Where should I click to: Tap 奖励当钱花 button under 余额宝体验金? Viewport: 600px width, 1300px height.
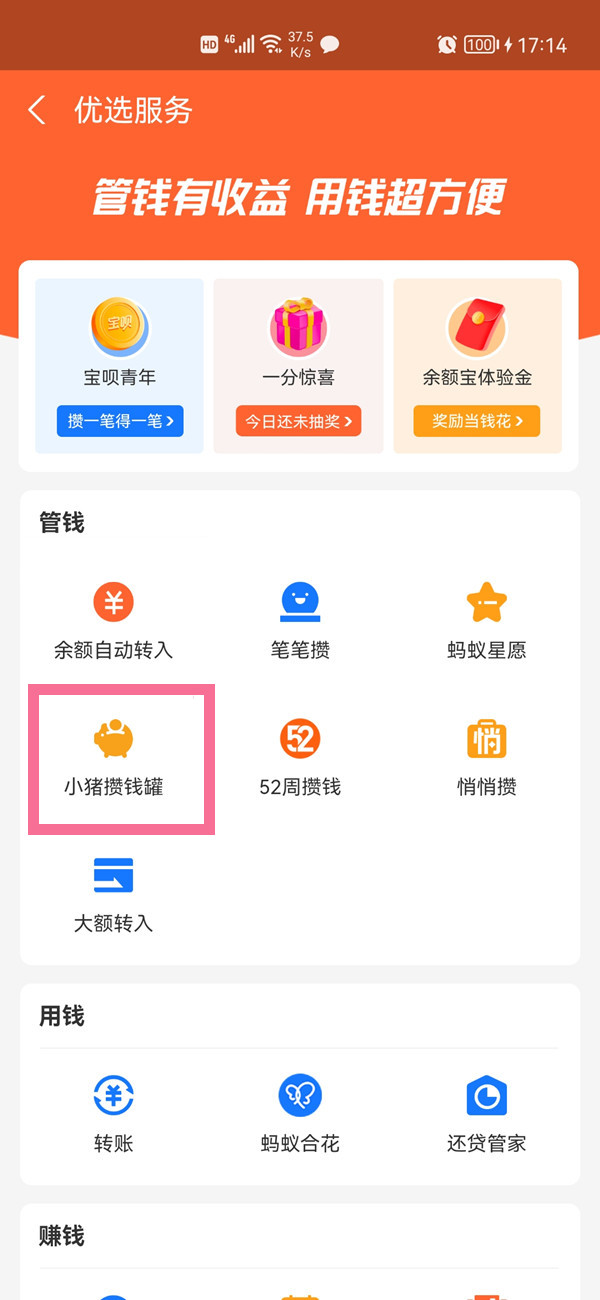pos(477,421)
